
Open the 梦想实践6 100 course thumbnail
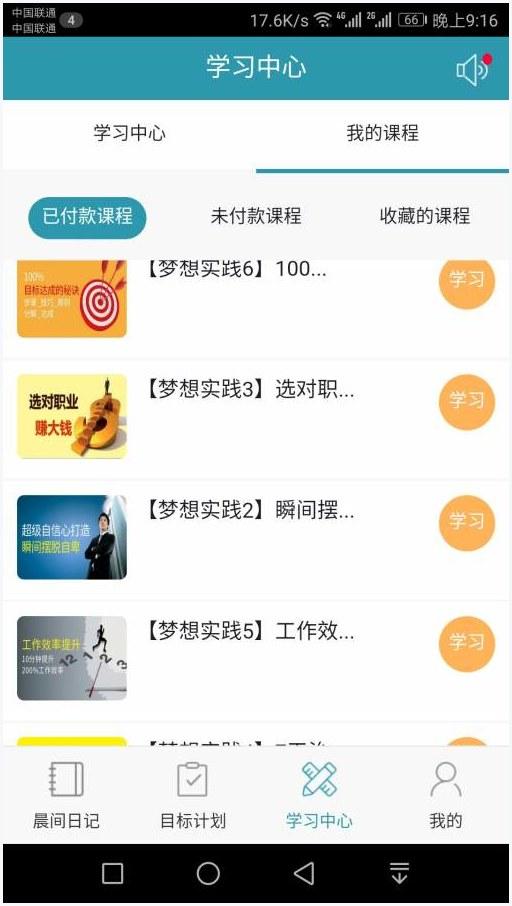tap(72, 298)
